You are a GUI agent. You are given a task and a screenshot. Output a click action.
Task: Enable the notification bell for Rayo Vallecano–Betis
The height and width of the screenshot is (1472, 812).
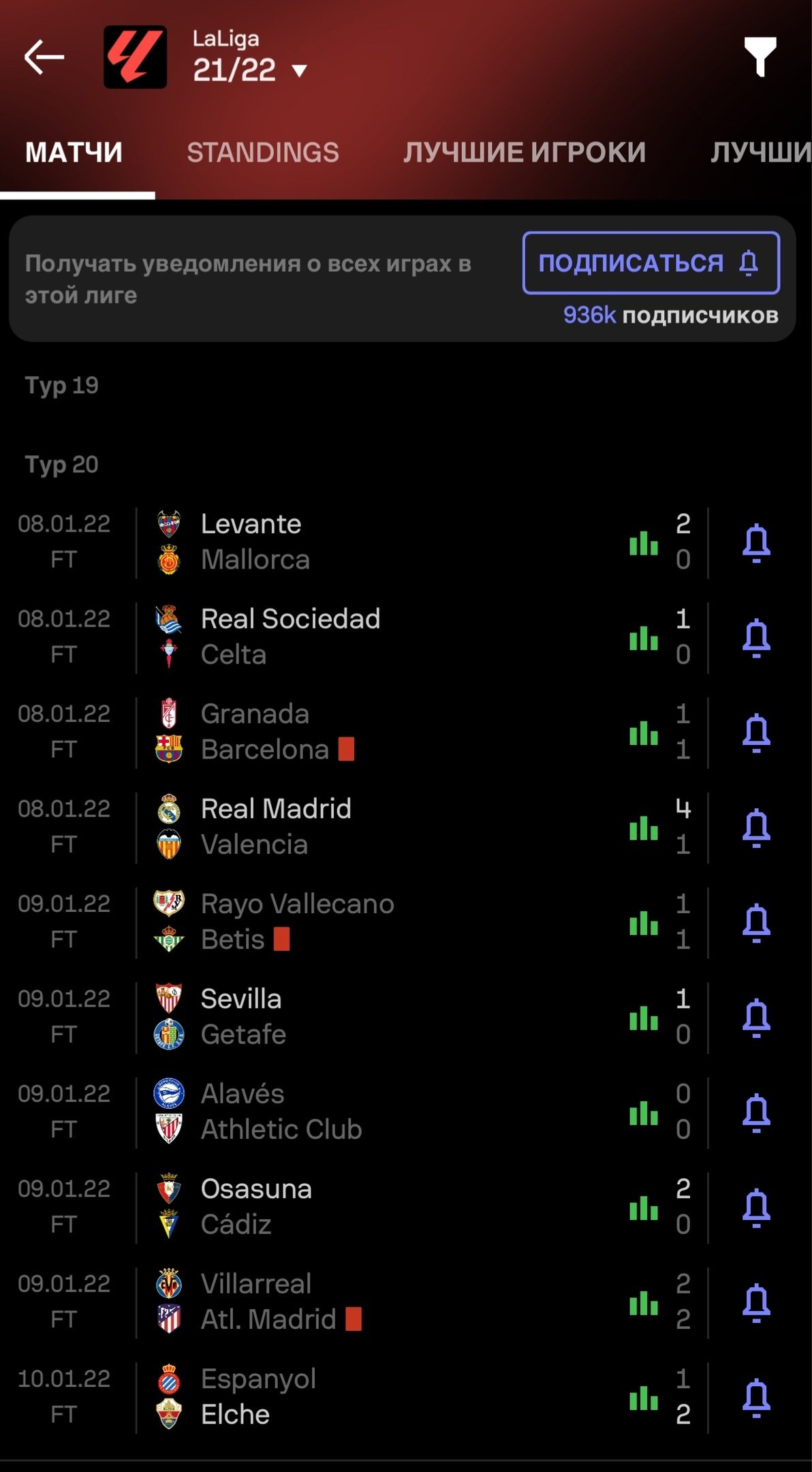[756, 922]
